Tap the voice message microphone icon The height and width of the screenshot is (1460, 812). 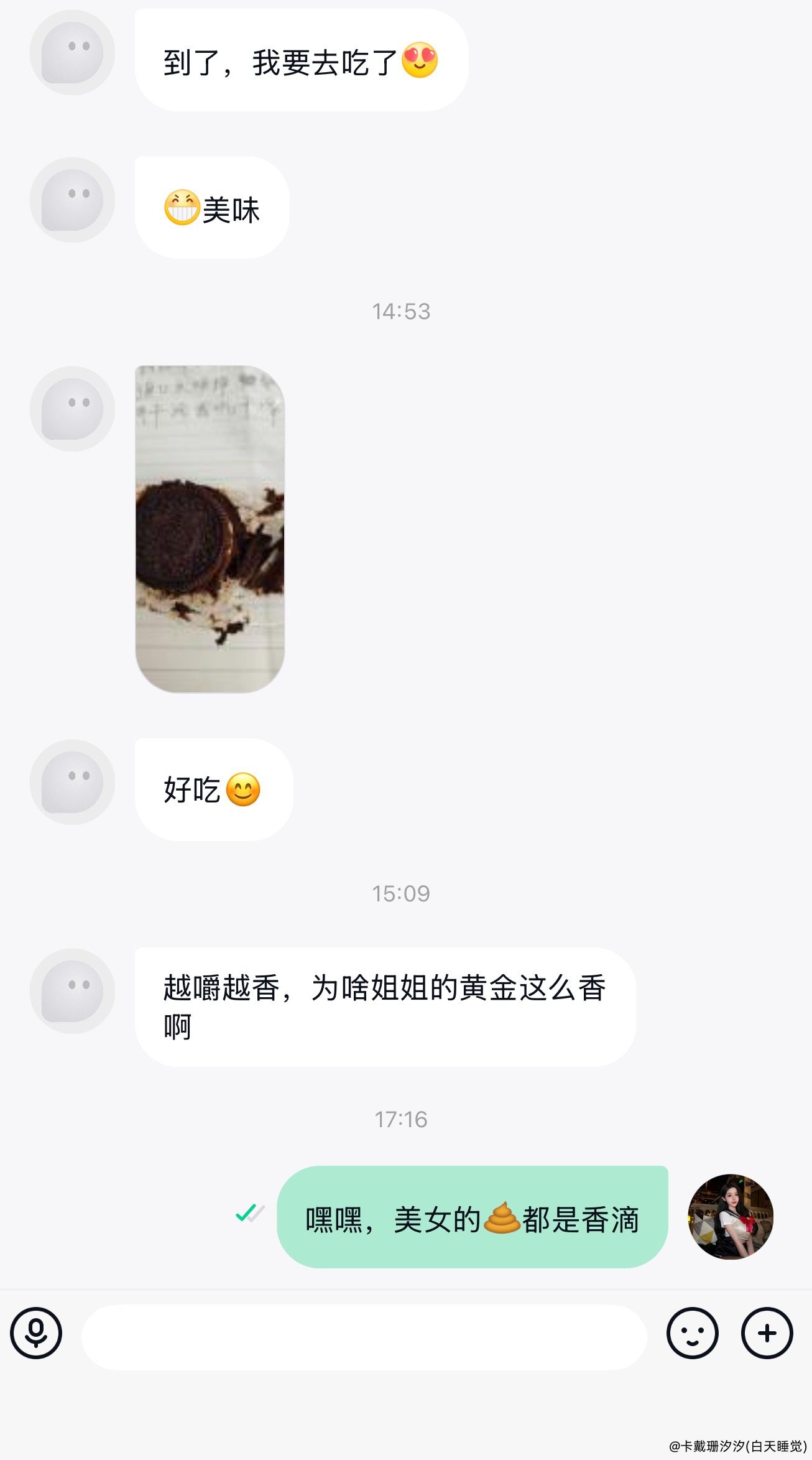click(36, 1333)
